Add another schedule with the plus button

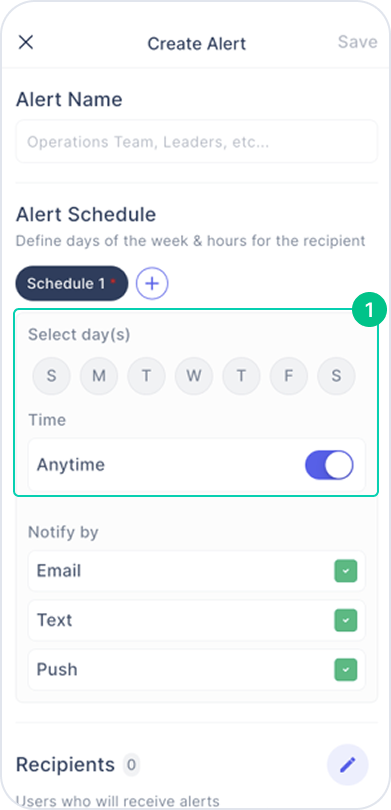coord(152,283)
